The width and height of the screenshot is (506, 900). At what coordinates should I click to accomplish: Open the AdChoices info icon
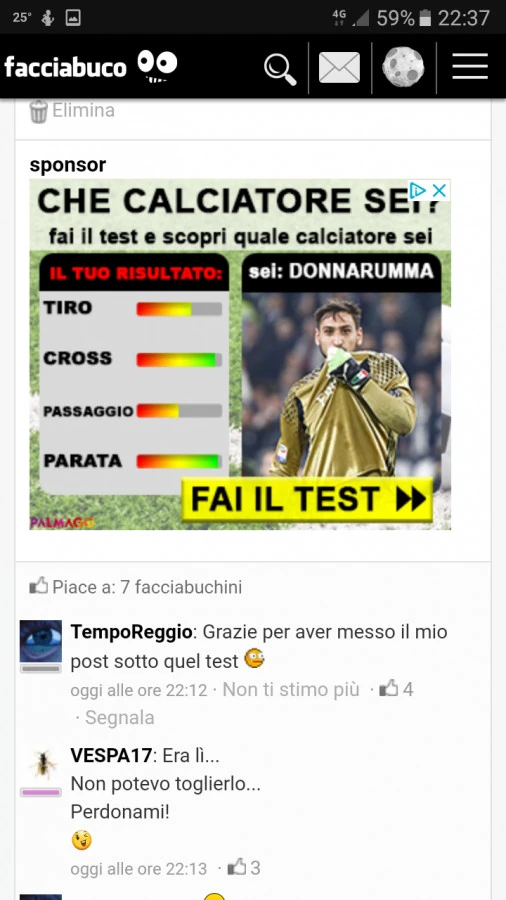point(418,191)
